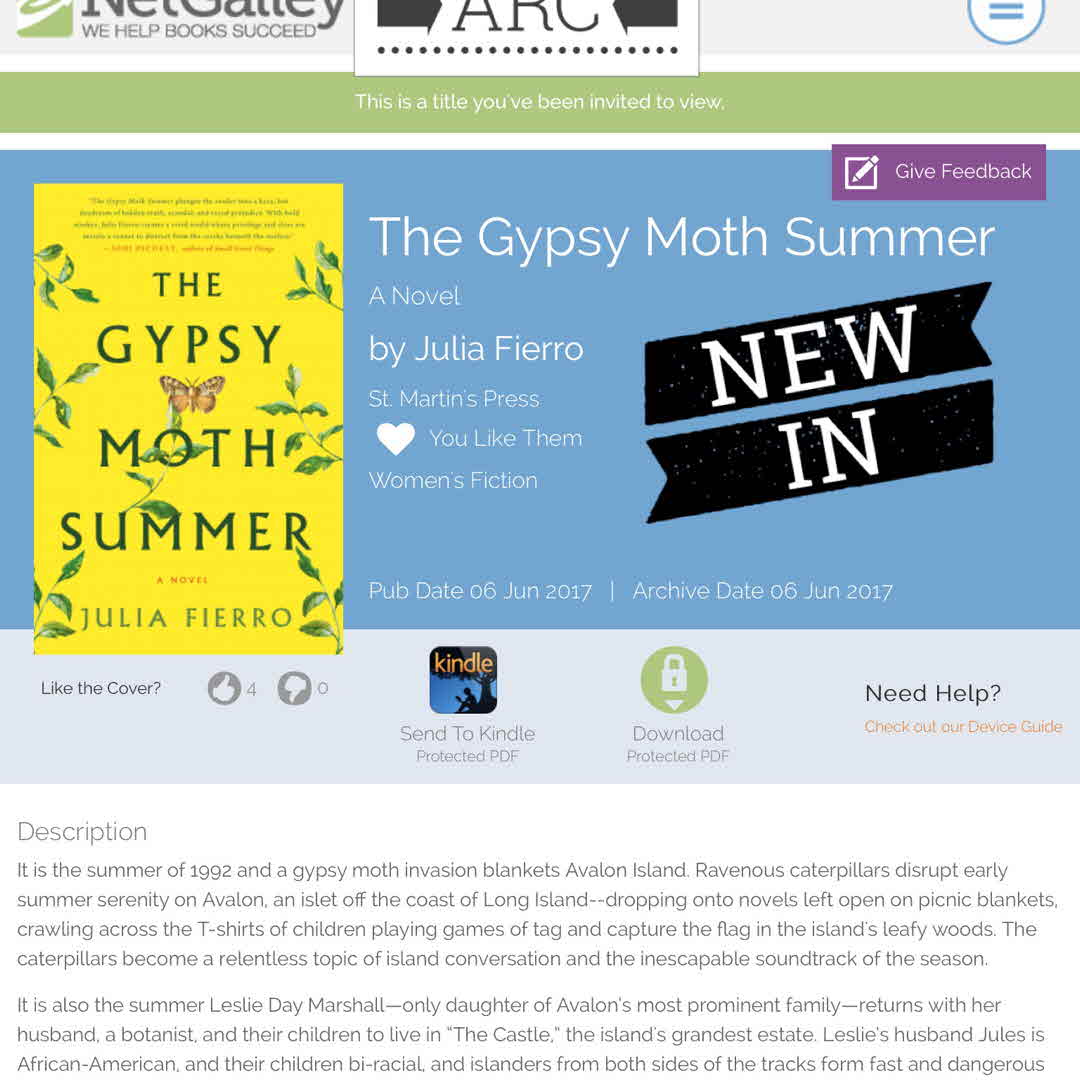This screenshot has width=1080, height=1080.
Task: Give the cover a thumbs up
Action: (x=224, y=688)
